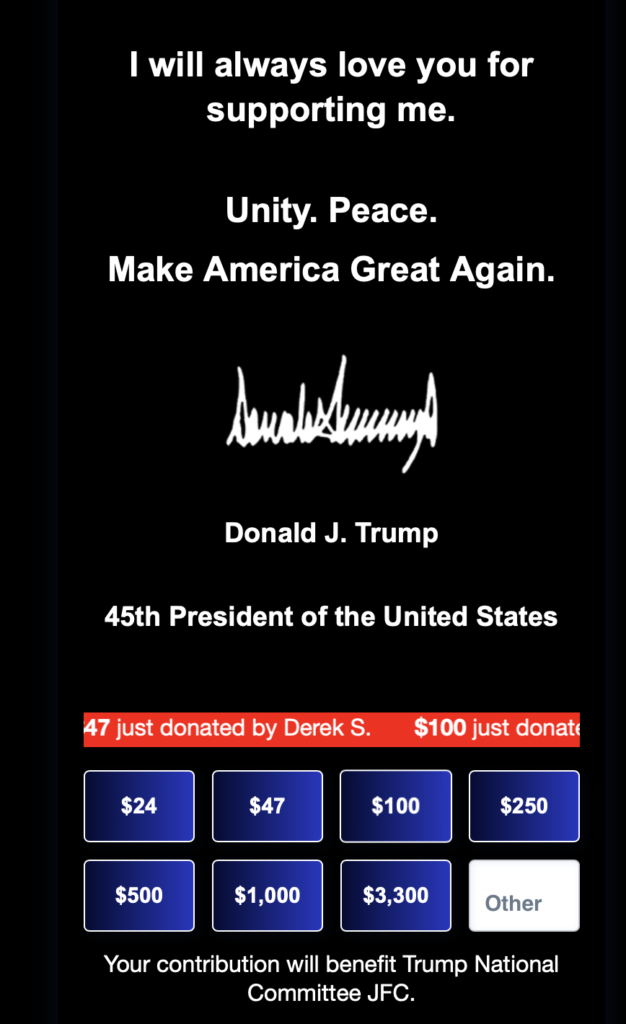The image size is (626, 1024).
Task: Choose the $47 donation button
Action: click(267, 806)
